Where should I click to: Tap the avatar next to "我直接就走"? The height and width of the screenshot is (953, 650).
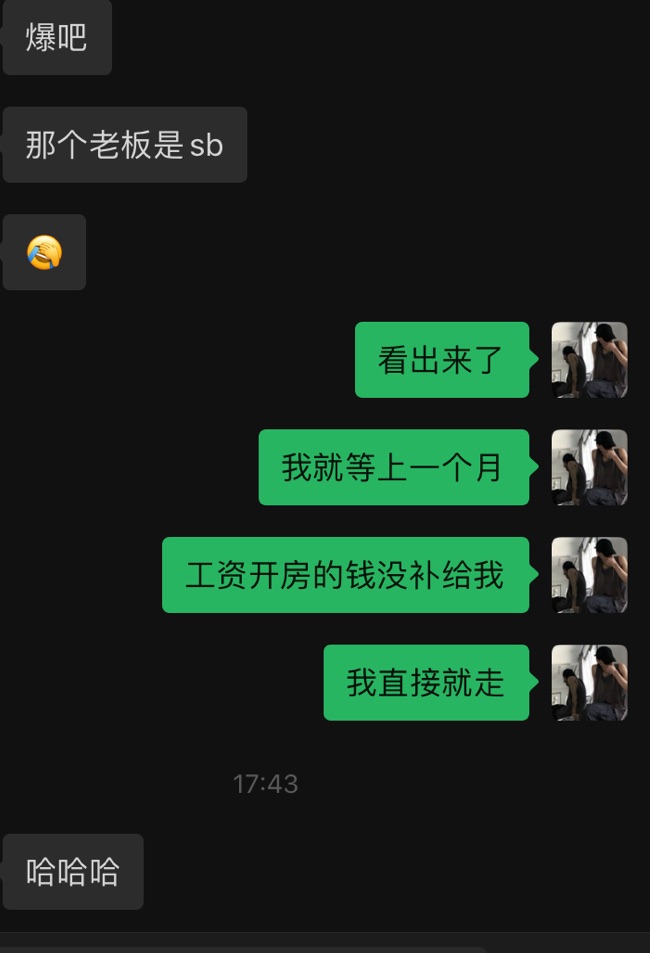[x=589, y=682]
